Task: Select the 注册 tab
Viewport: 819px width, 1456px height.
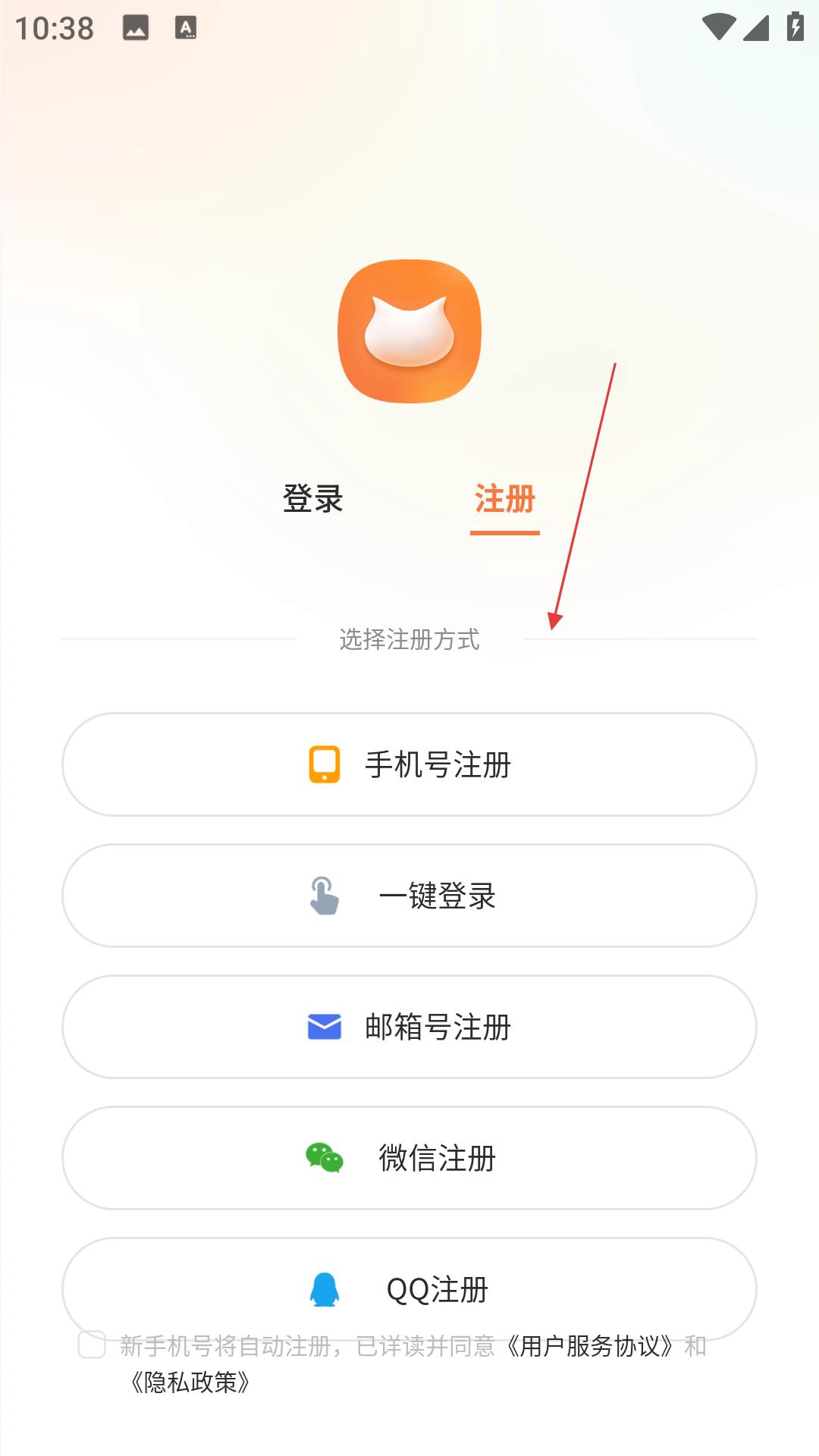Action: pyautogui.click(x=505, y=499)
